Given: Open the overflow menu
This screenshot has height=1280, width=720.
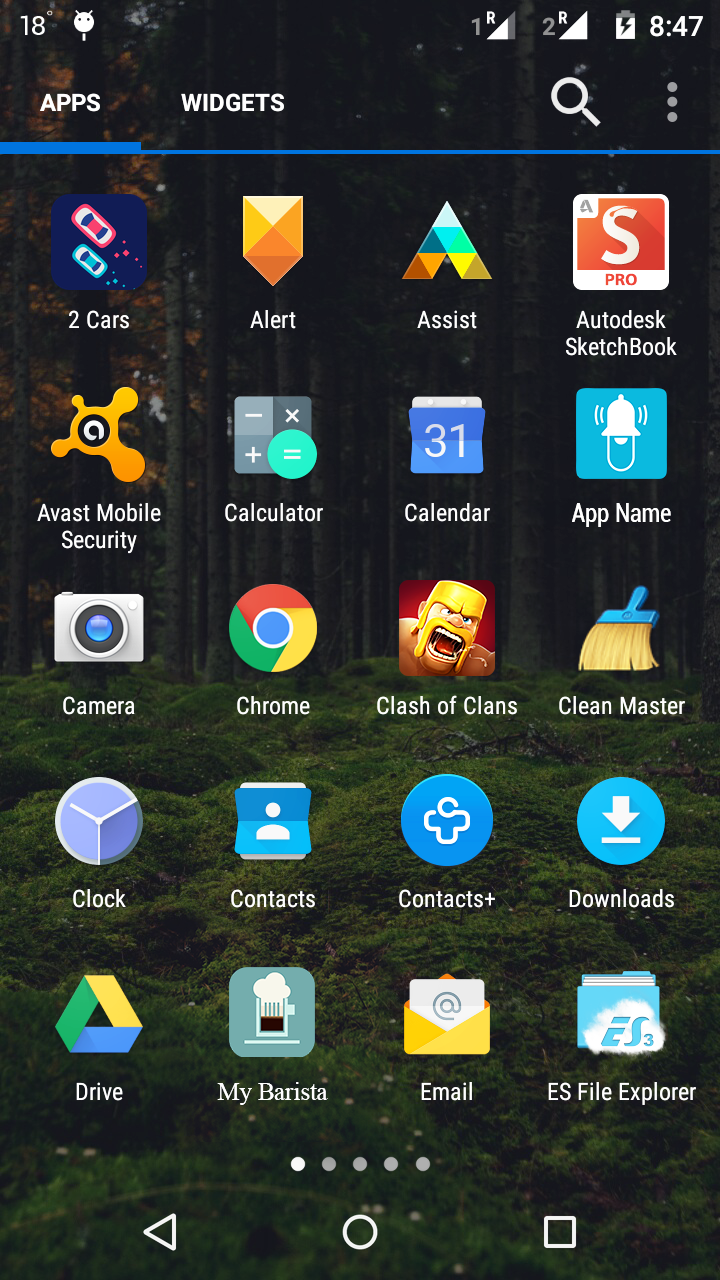Looking at the screenshot, I should click(672, 102).
